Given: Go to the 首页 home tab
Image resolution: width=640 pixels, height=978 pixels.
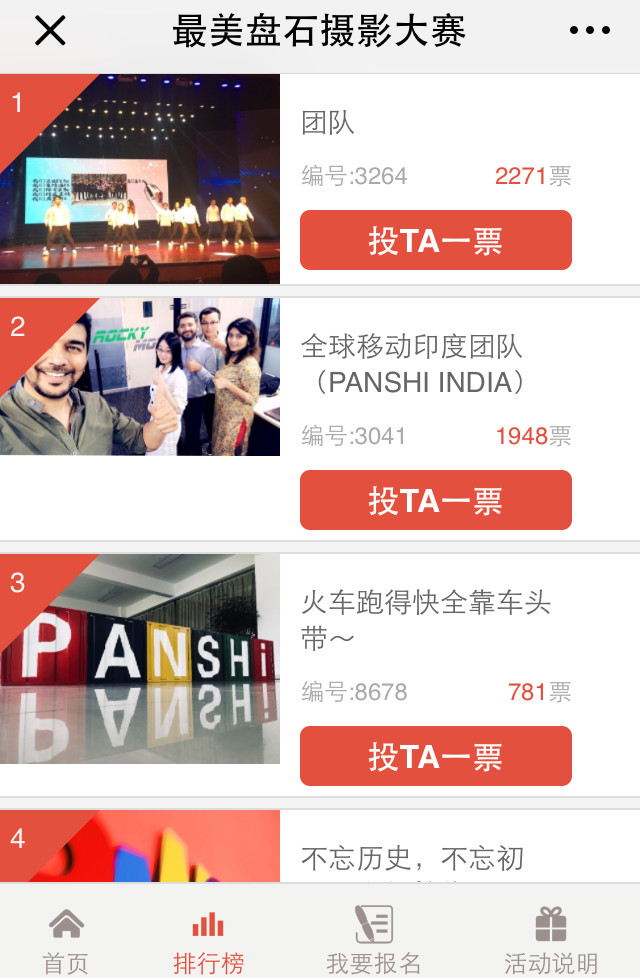Looking at the screenshot, I should tap(66, 940).
